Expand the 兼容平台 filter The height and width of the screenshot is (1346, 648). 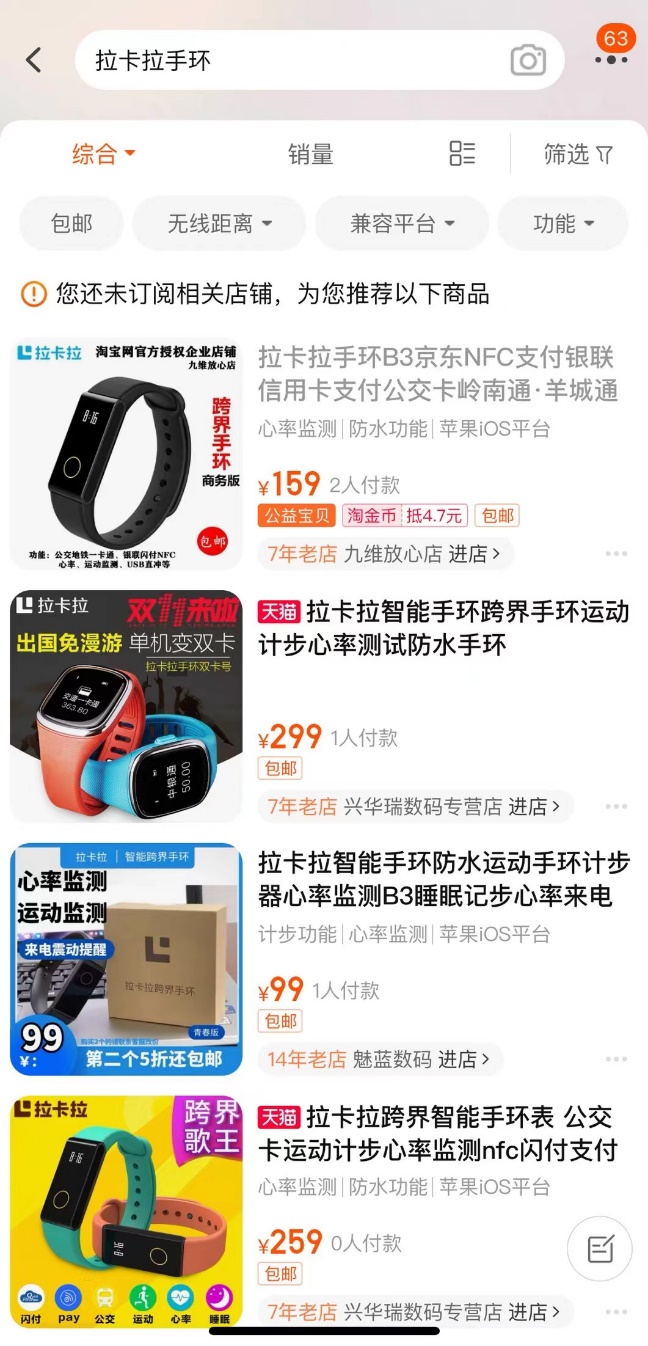(402, 224)
